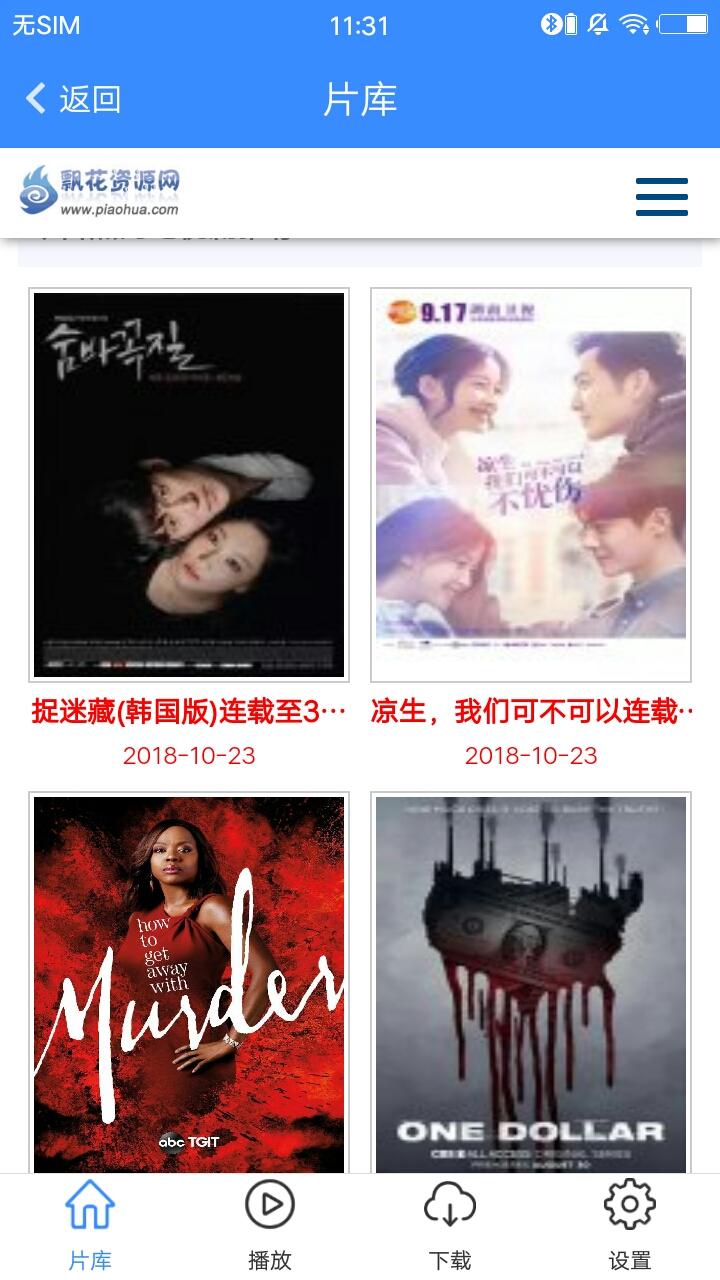Visit the 飘花资源网 homepage via logo

(100, 191)
